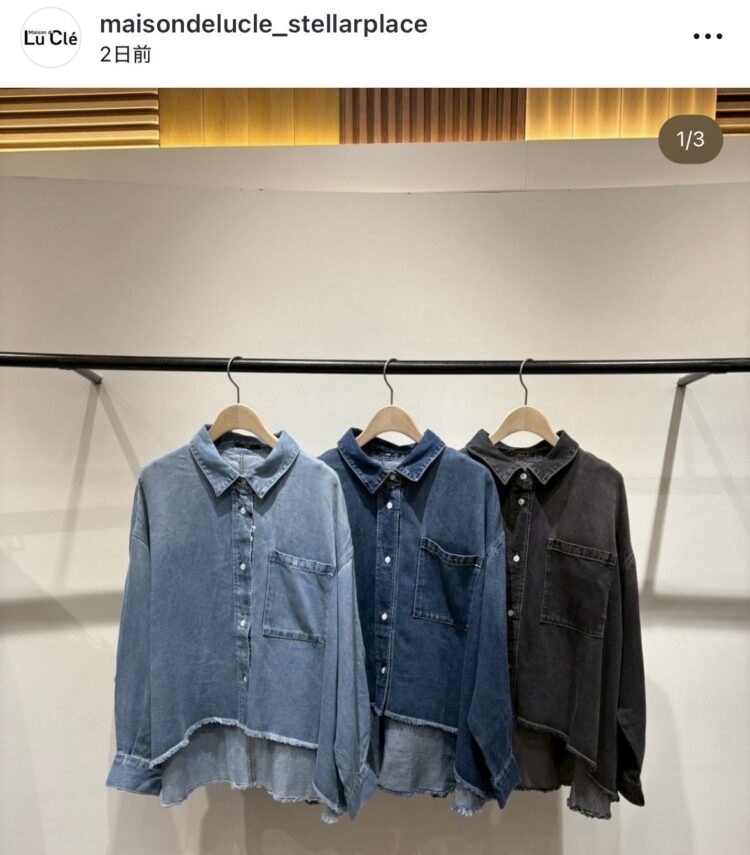
Task: Open the post's three-dot options menu
Action: point(707,36)
